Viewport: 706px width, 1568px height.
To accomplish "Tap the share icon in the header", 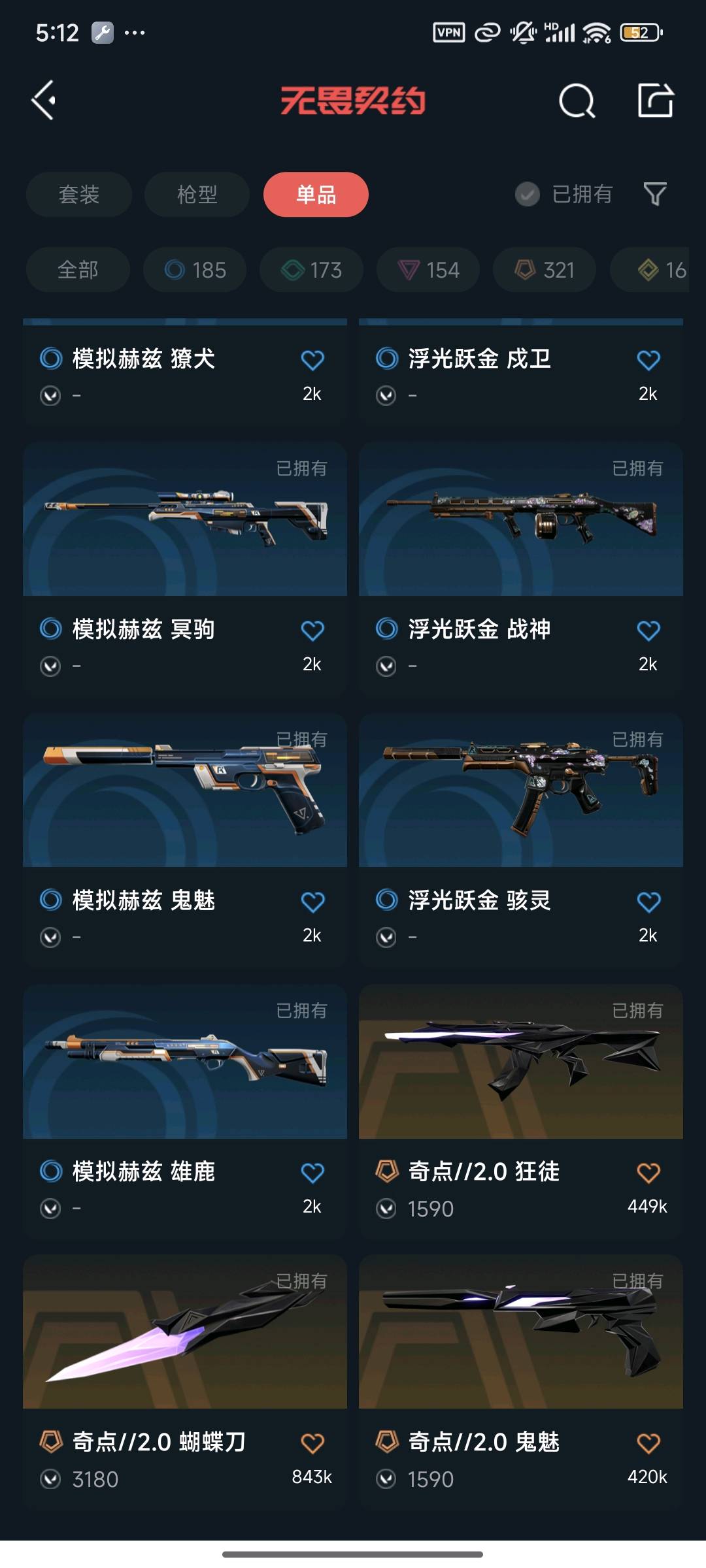I will [655, 101].
